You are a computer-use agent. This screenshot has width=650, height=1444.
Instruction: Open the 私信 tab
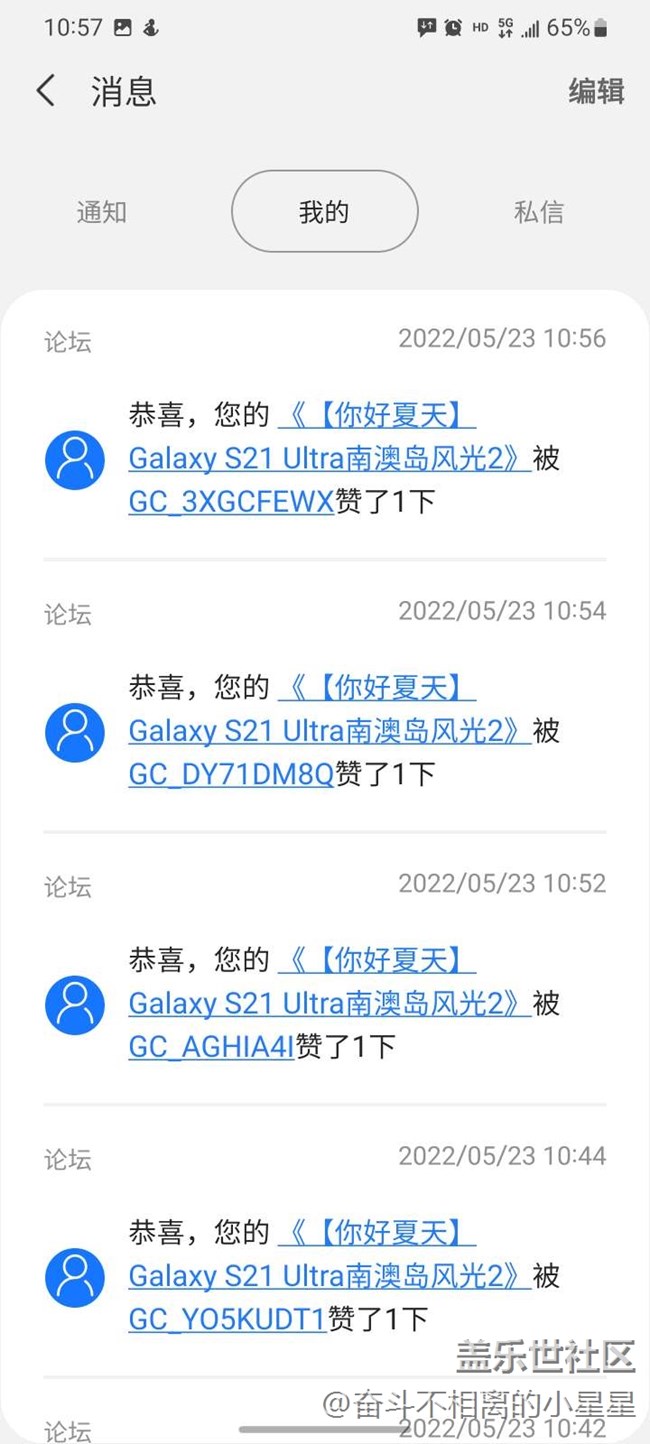coord(539,212)
